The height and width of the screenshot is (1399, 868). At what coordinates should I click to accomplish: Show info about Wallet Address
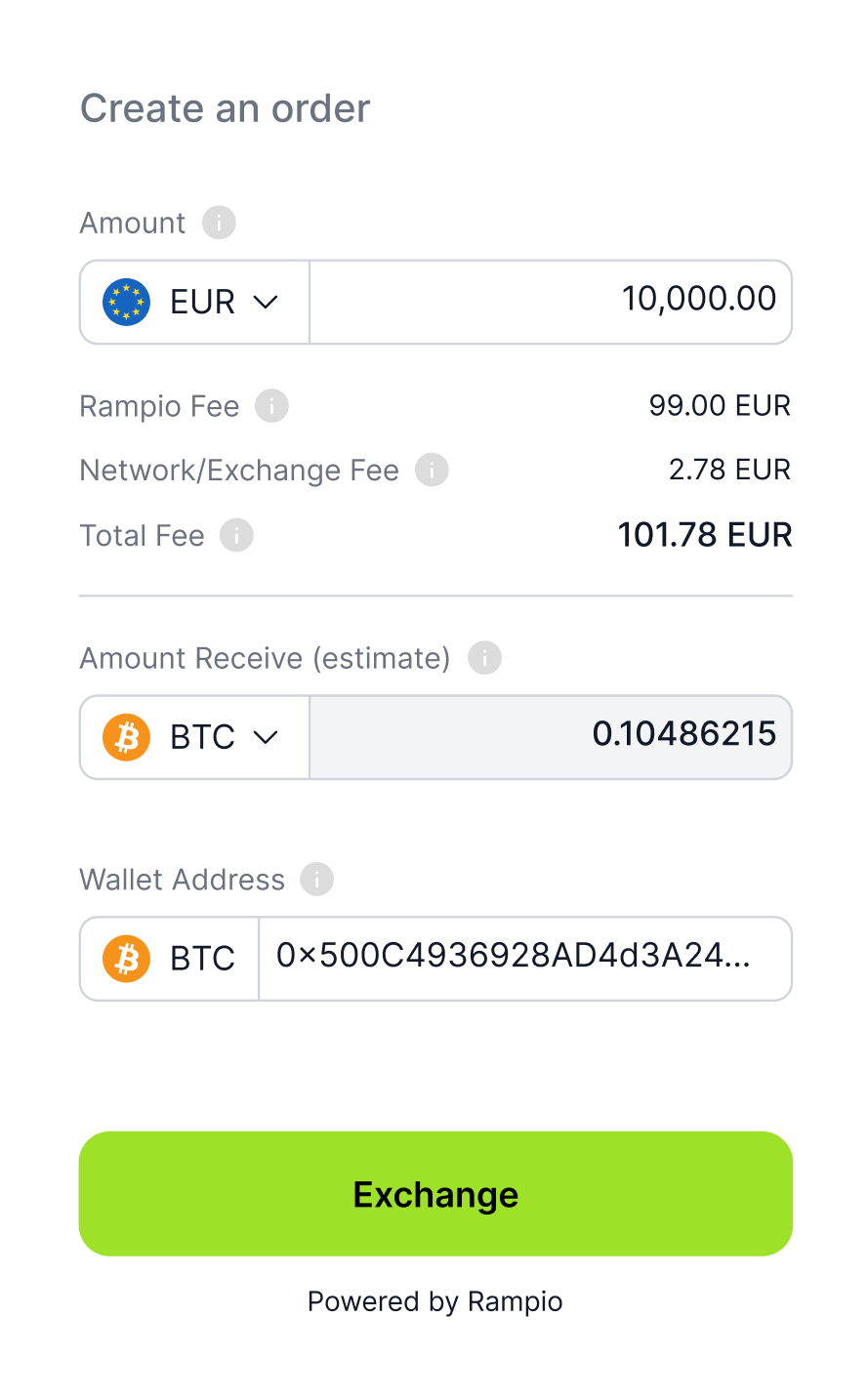click(316, 879)
